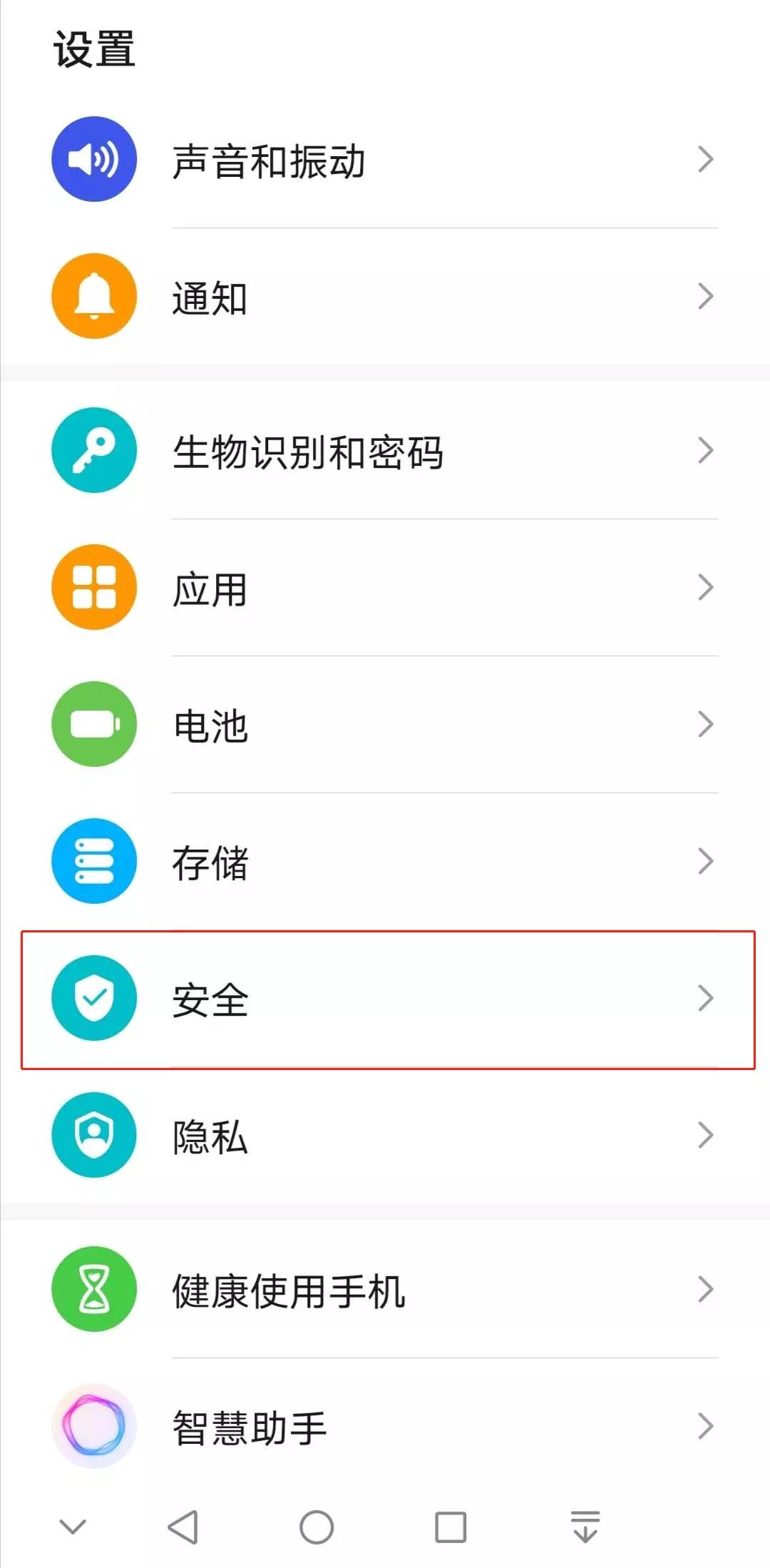Tap the green battery icon
The image size is (770, 1568).
93,723
